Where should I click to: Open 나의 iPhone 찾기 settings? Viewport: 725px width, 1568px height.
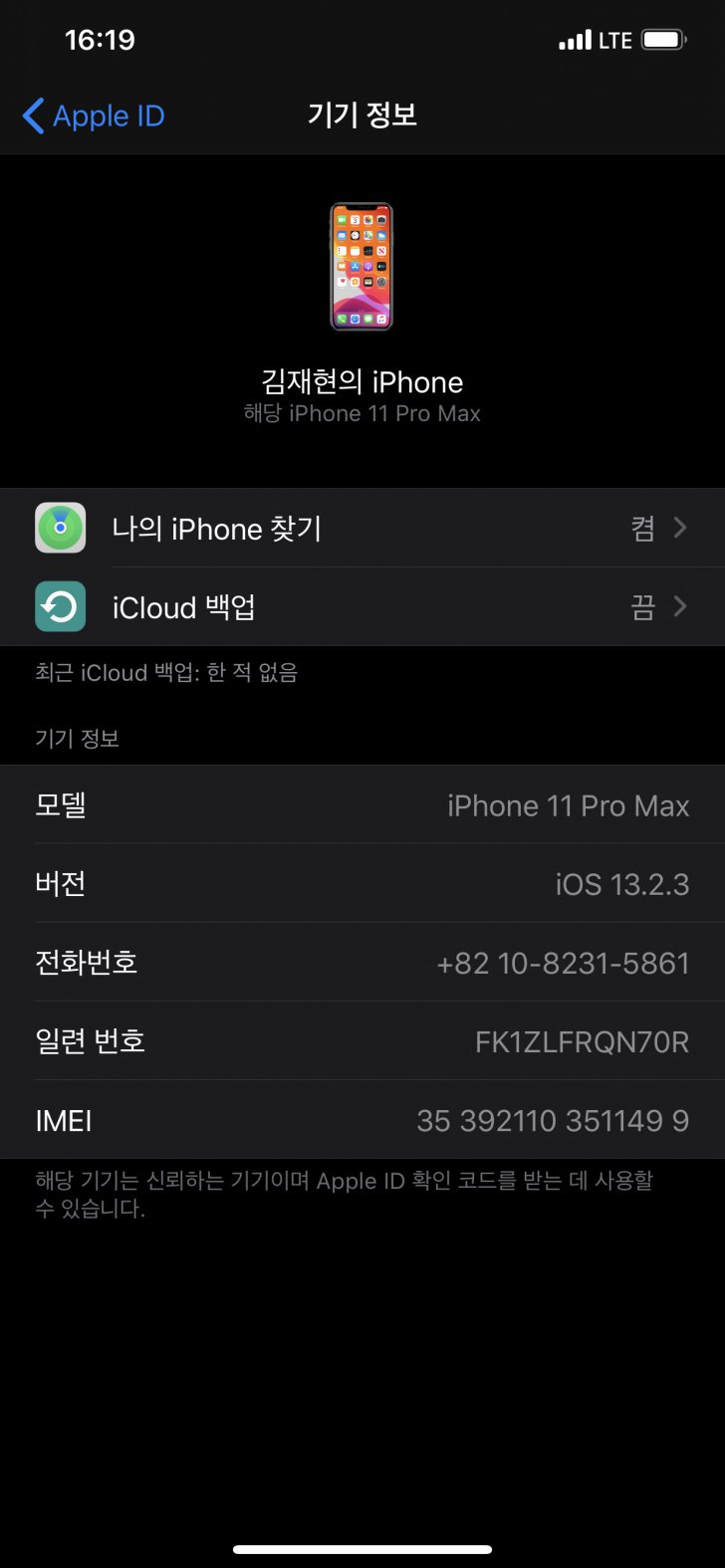point(362,528)
